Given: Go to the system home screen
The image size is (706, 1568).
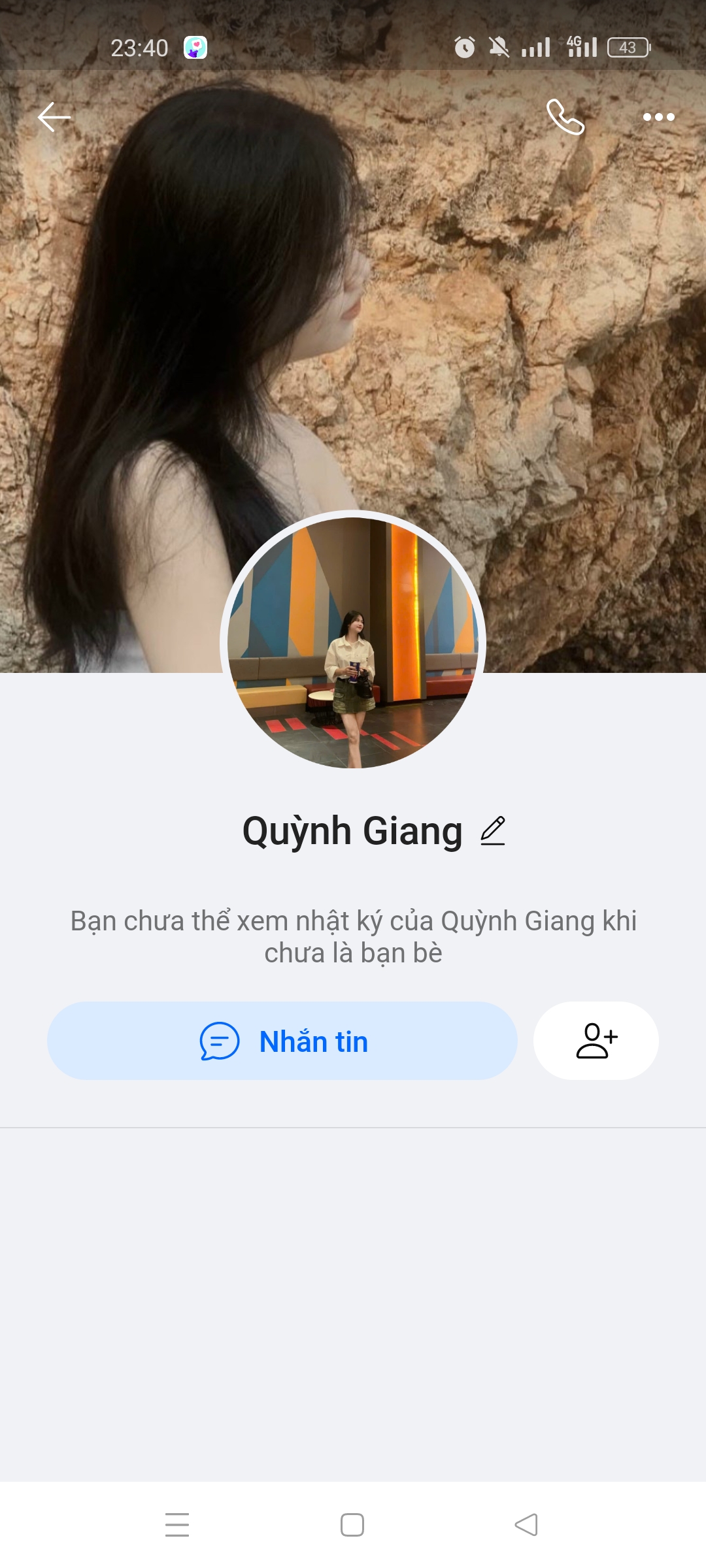Looking at the screenshot, I should pyautogui.click(x=352, y=1525).
